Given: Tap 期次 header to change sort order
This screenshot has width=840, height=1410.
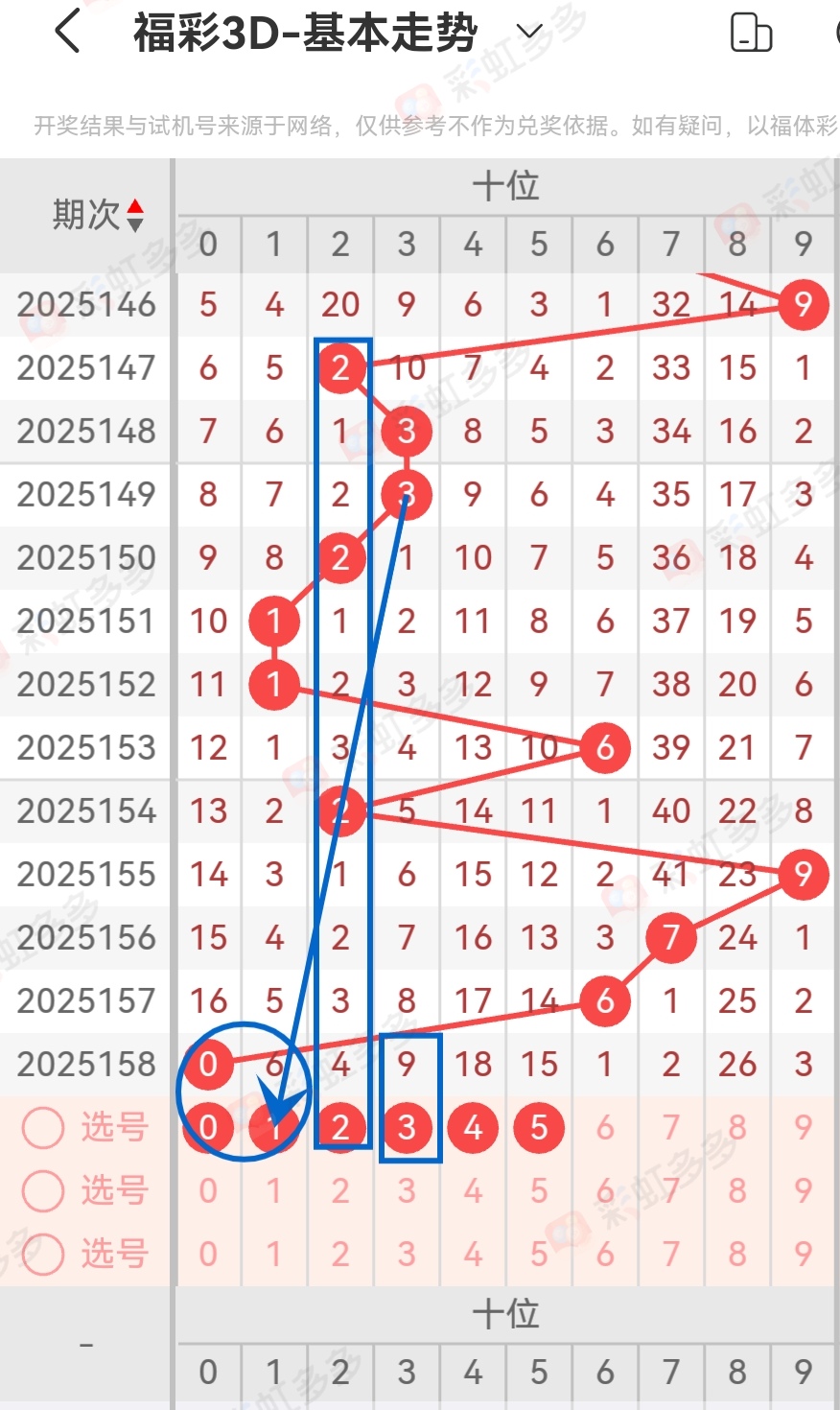Looking at the screenshot, I should 86,213.
